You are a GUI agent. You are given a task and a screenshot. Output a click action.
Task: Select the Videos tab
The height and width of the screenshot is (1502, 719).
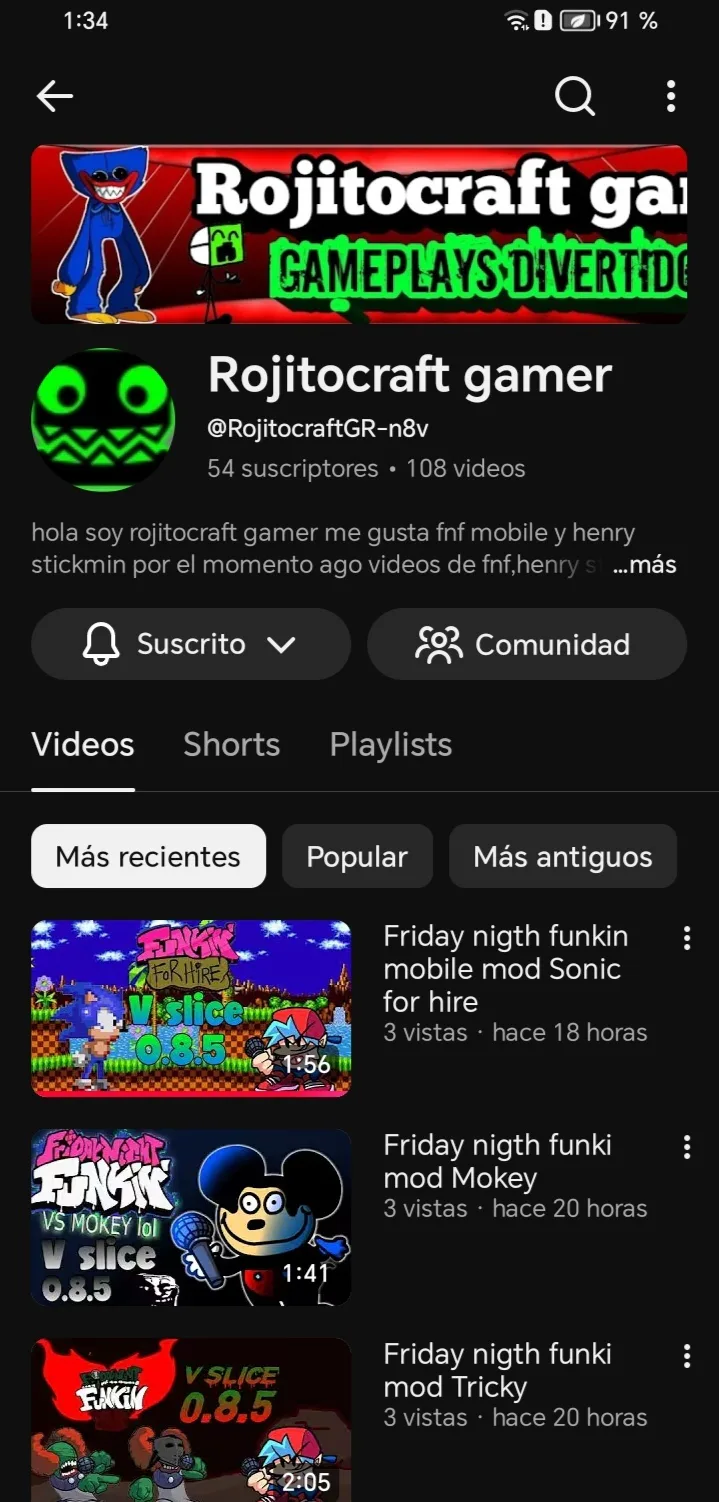pyautogui.click(x=83, y=745)
